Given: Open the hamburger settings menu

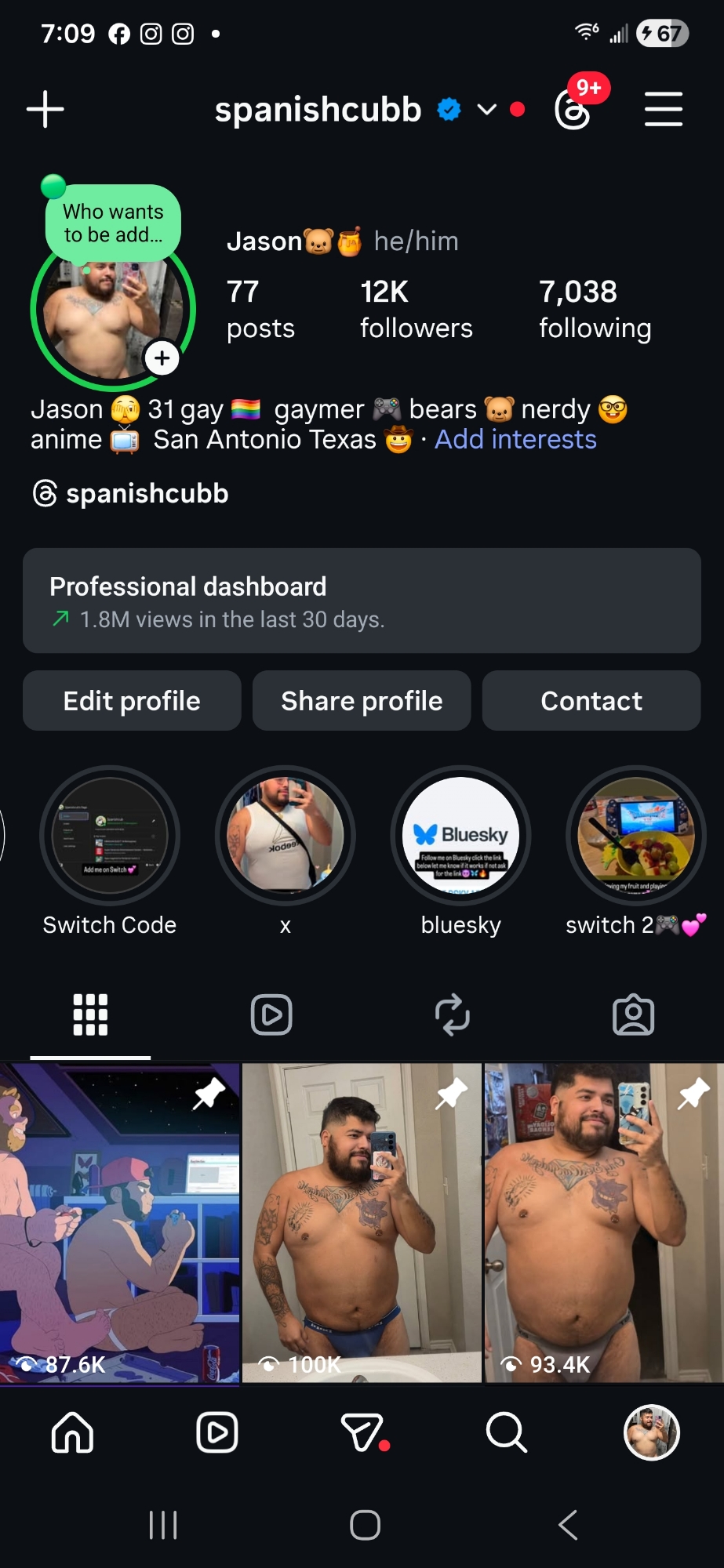Looking at the screenshot, I should 663,109.
